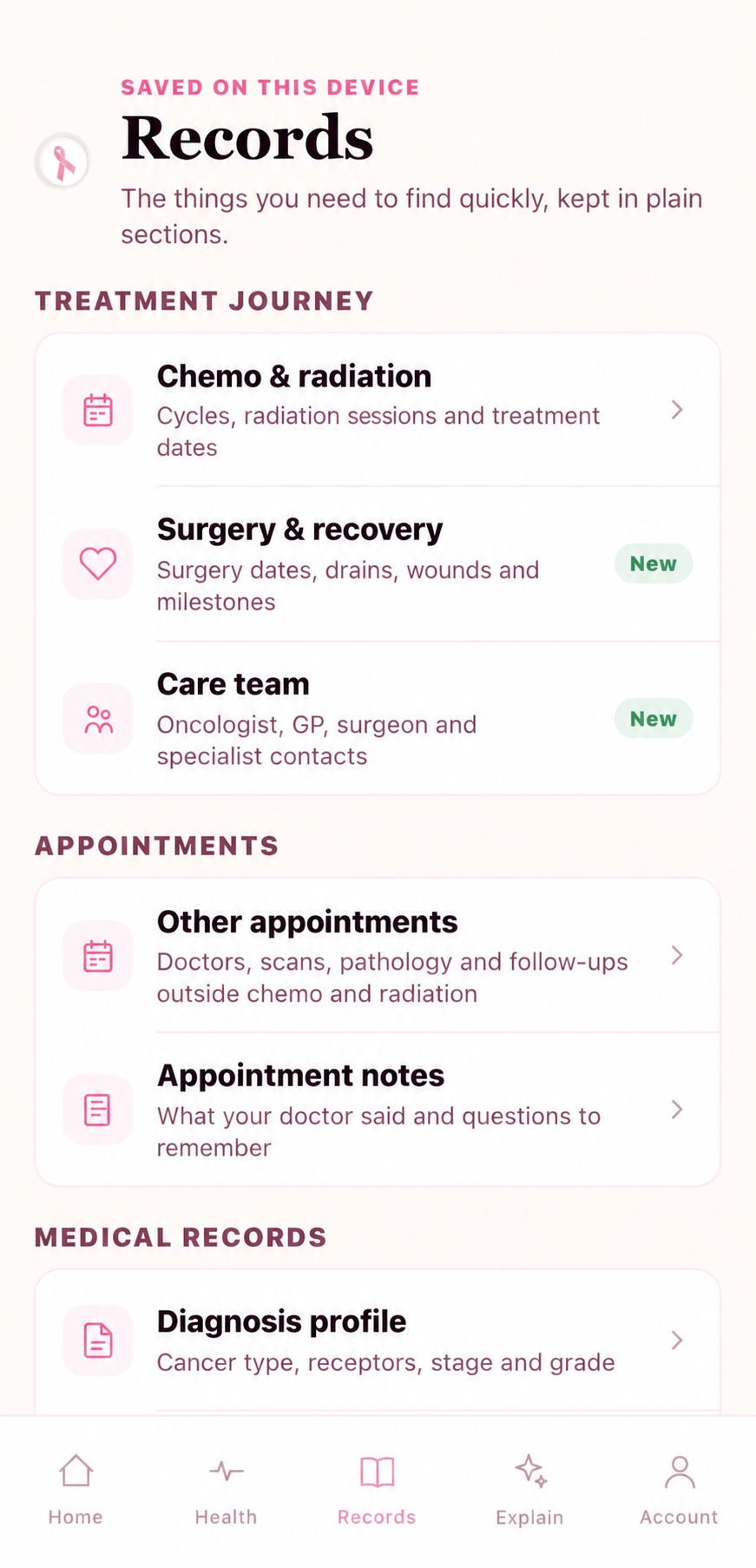Switch to the Health tab

(227, 1490)
